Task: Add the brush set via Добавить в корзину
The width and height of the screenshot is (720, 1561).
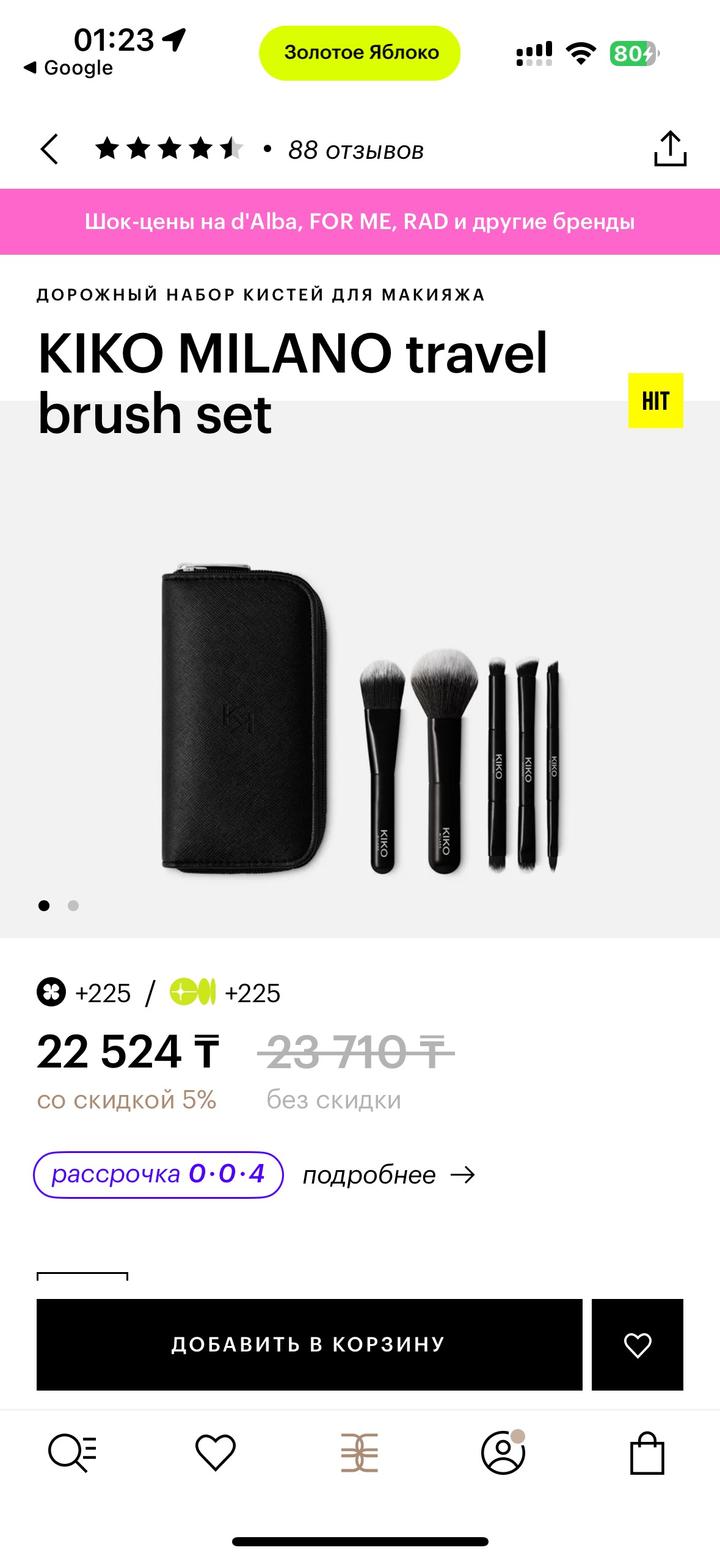Action: (309, 1344)
